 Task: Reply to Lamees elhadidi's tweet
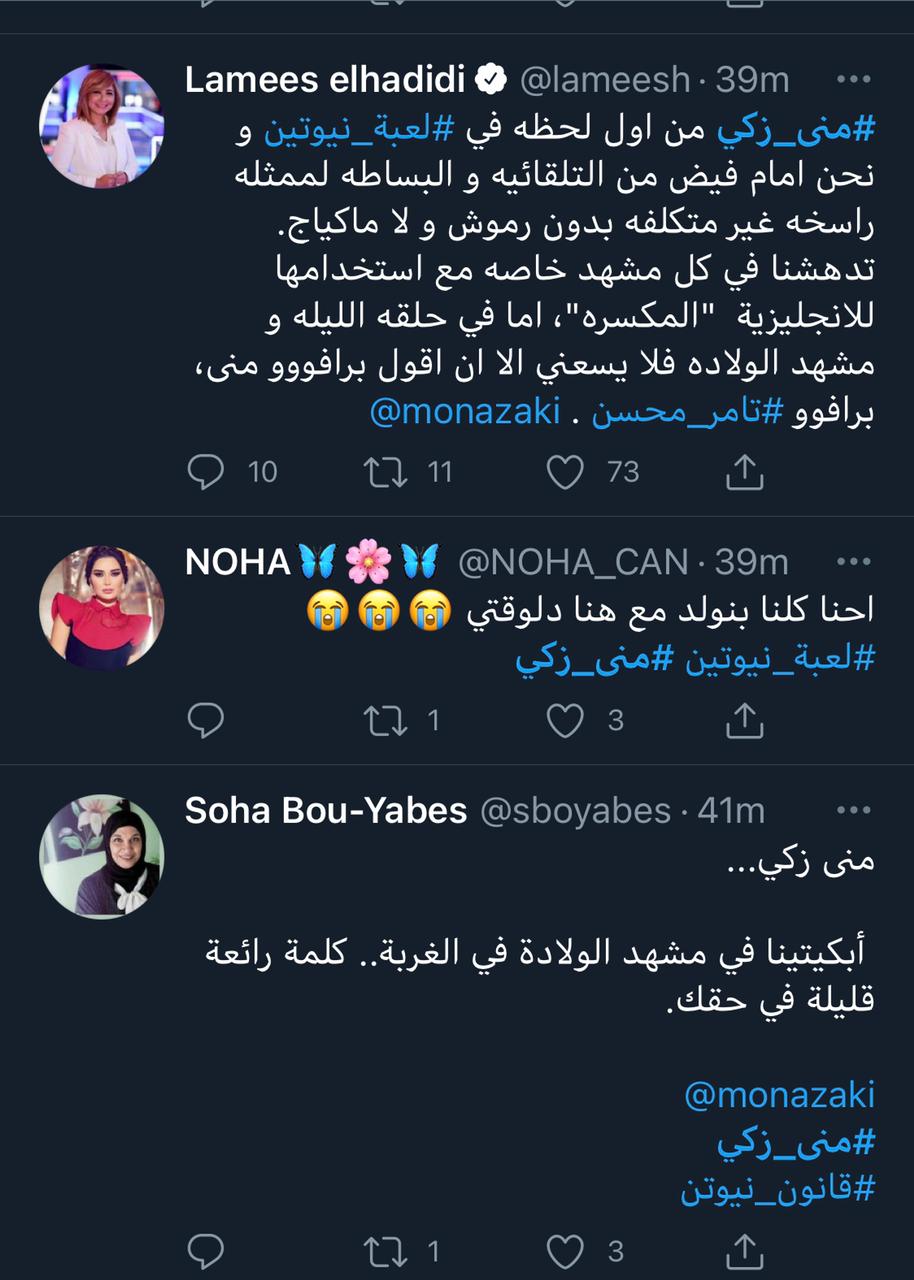coord(206,472)
